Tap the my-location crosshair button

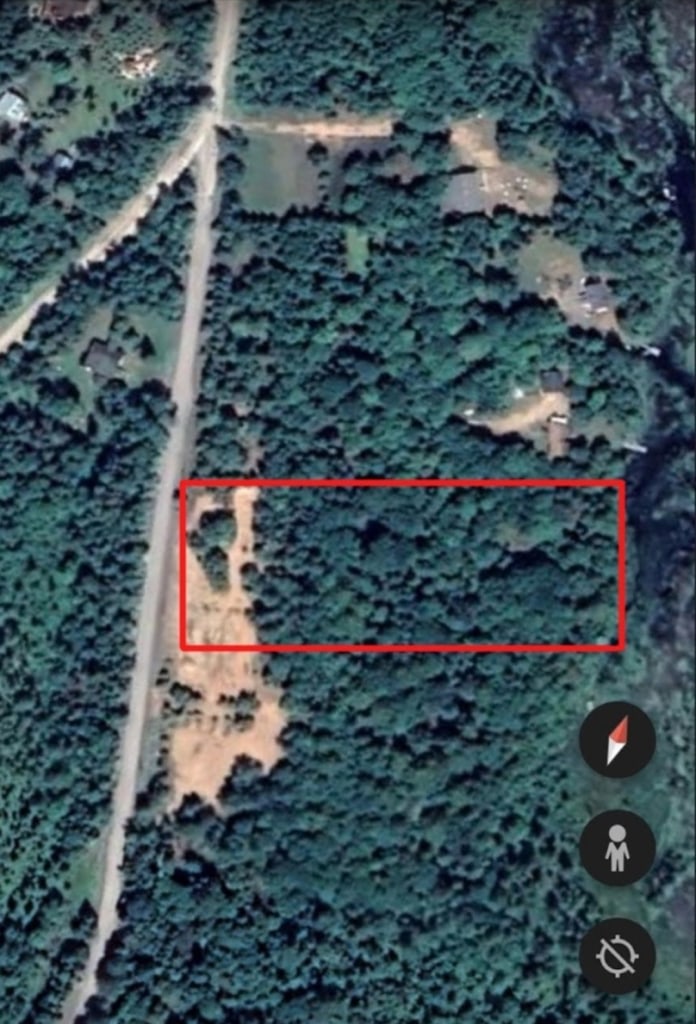tap(617, 956)
